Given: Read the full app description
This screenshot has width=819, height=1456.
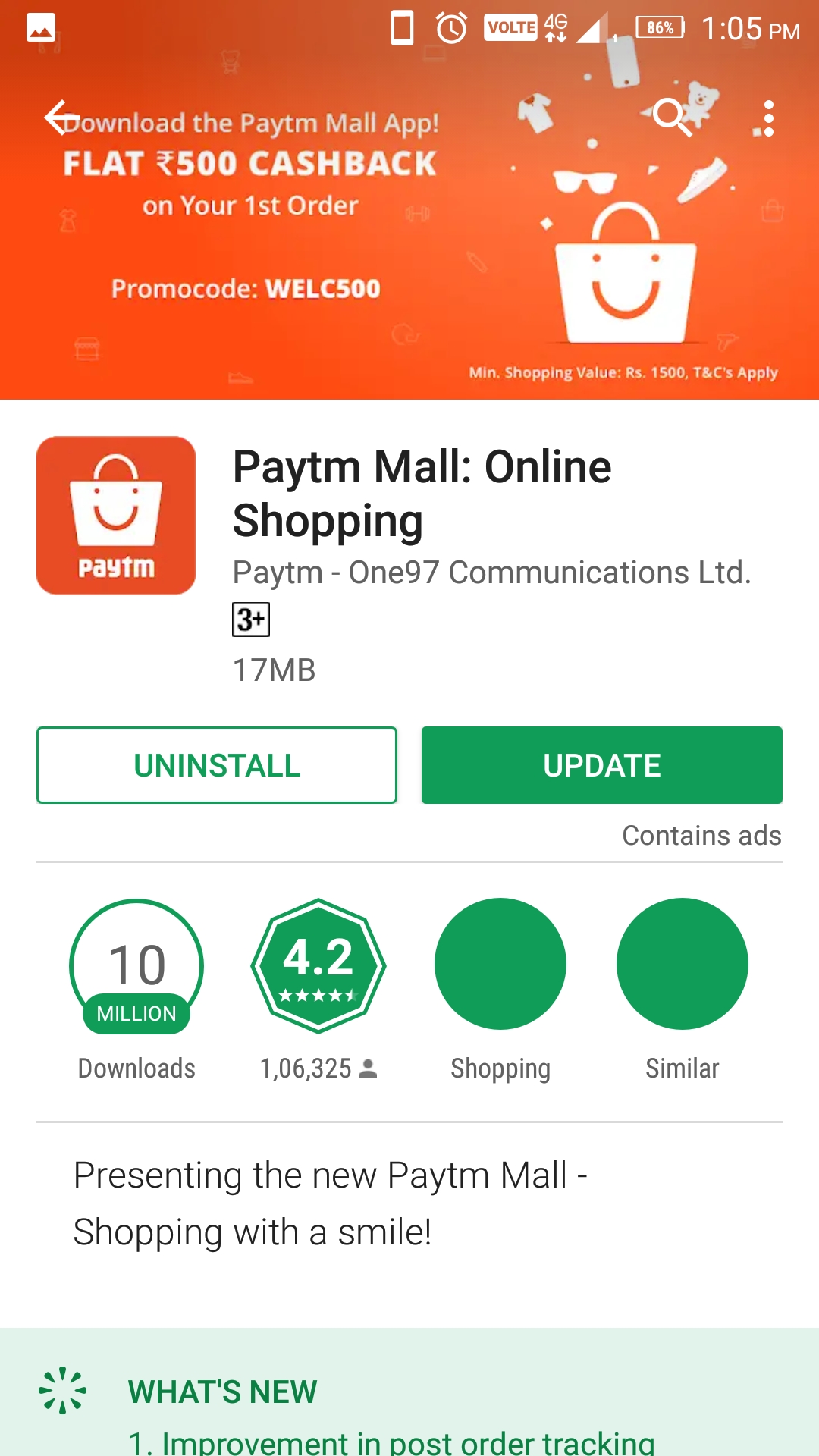Looking at the screenshot, I should tap(330, 1203).
